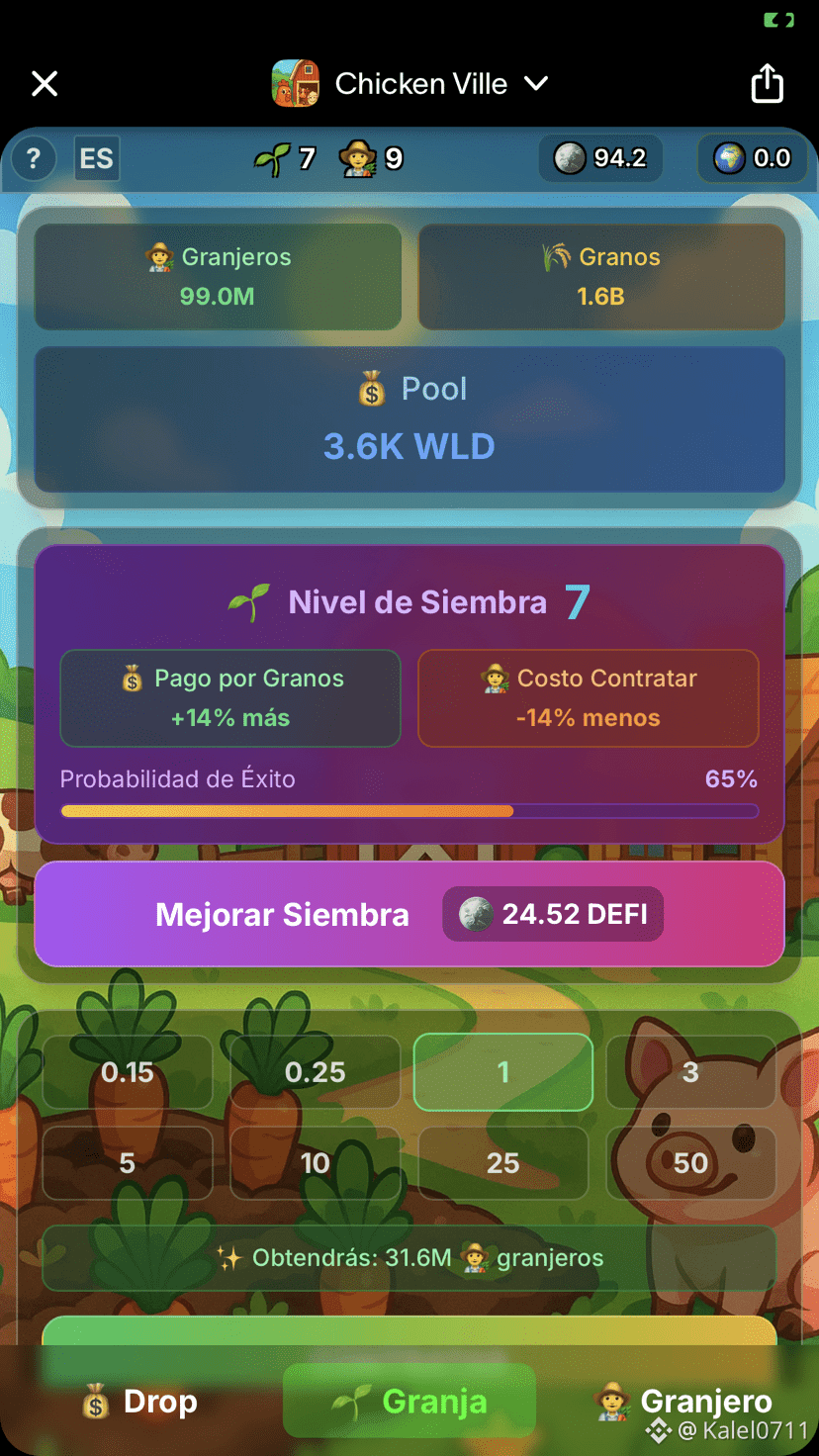The width and height of the screenshot is (819, 1456).
Task: Change language with the ES button
Action: 96,158
